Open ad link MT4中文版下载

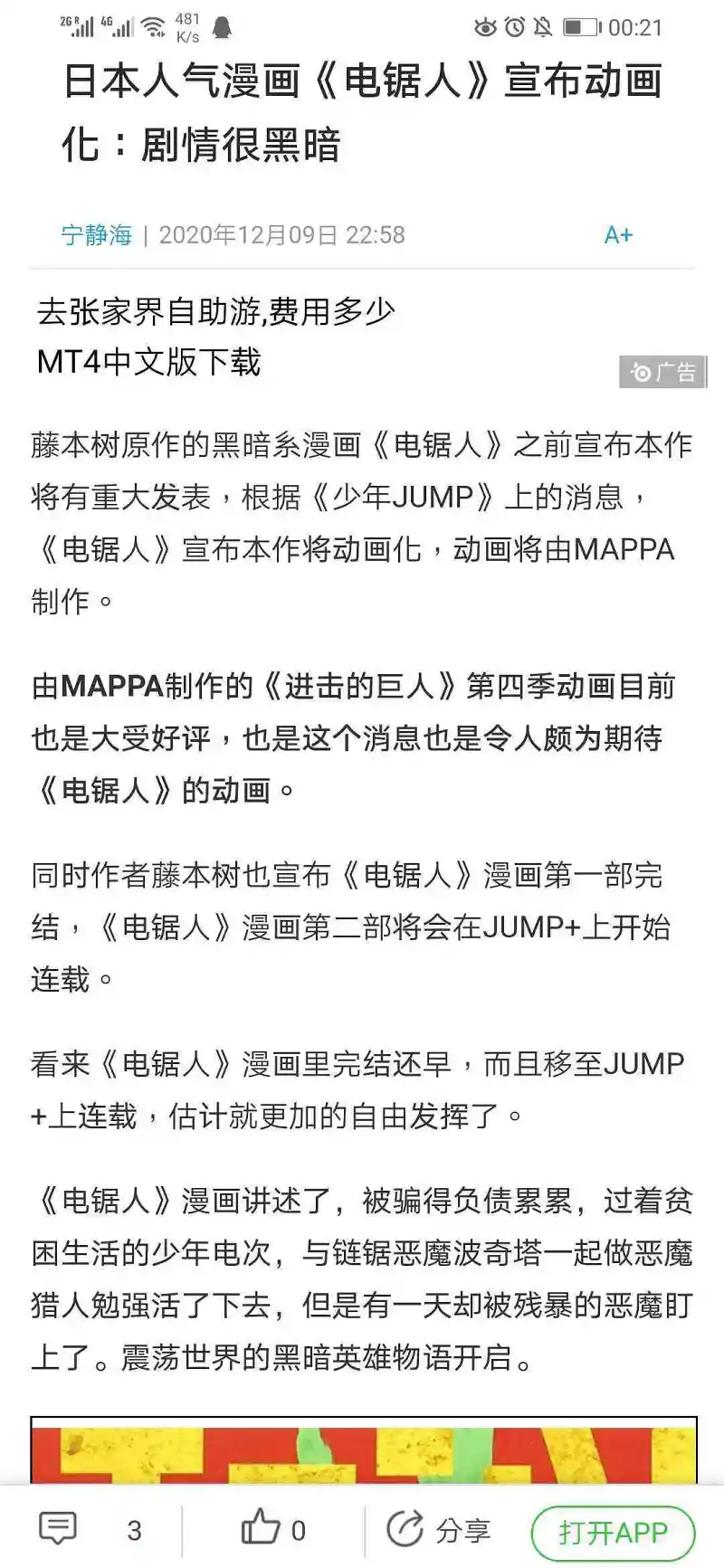(x=148, y=362)
